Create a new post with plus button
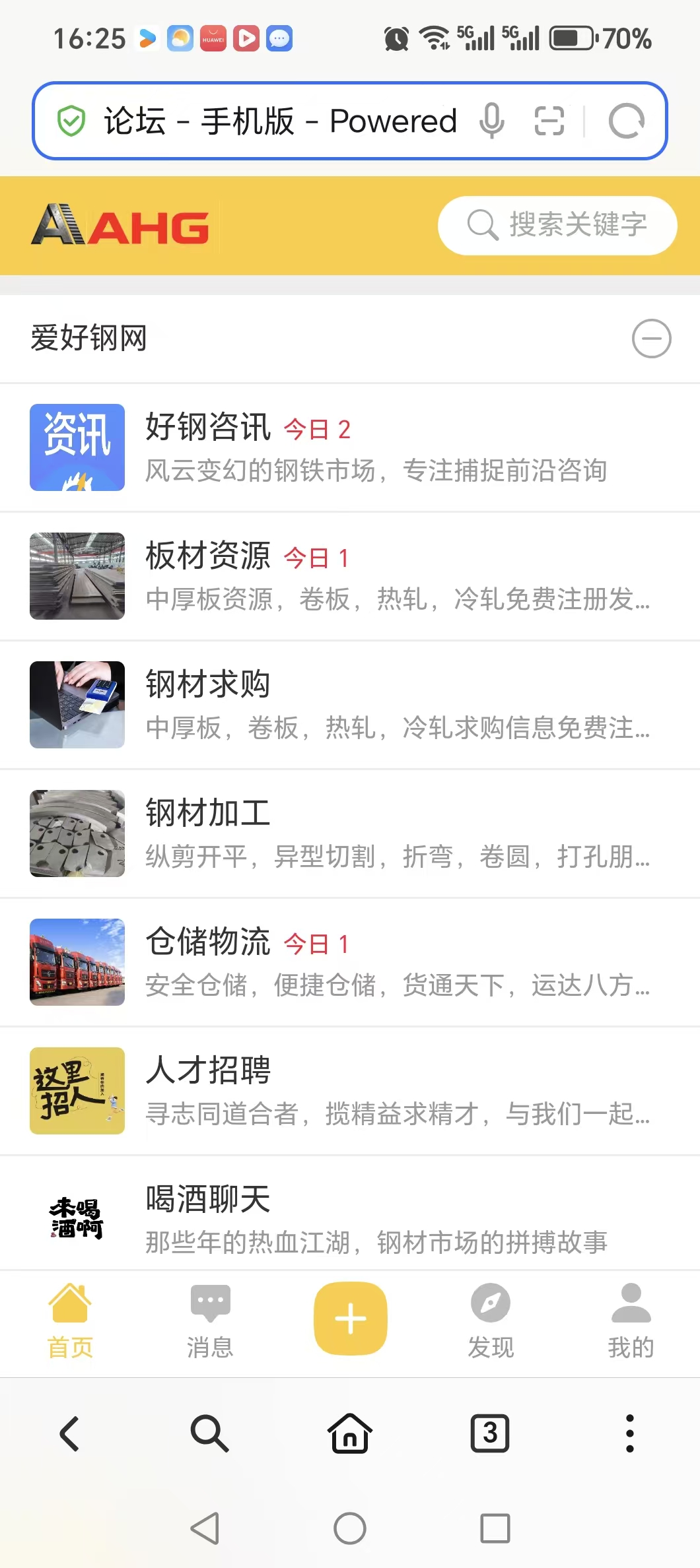Image resolution: width=700 pixels, height=1568 pixels. (350, 1319)
